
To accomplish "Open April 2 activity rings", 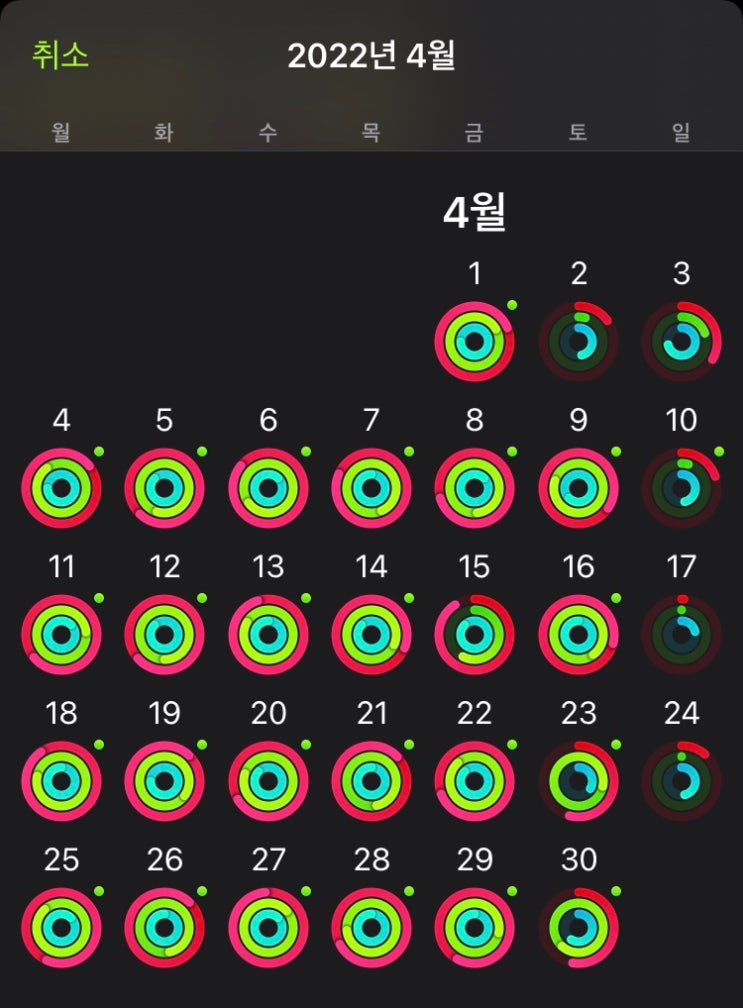I will click(x=578, y=341).
